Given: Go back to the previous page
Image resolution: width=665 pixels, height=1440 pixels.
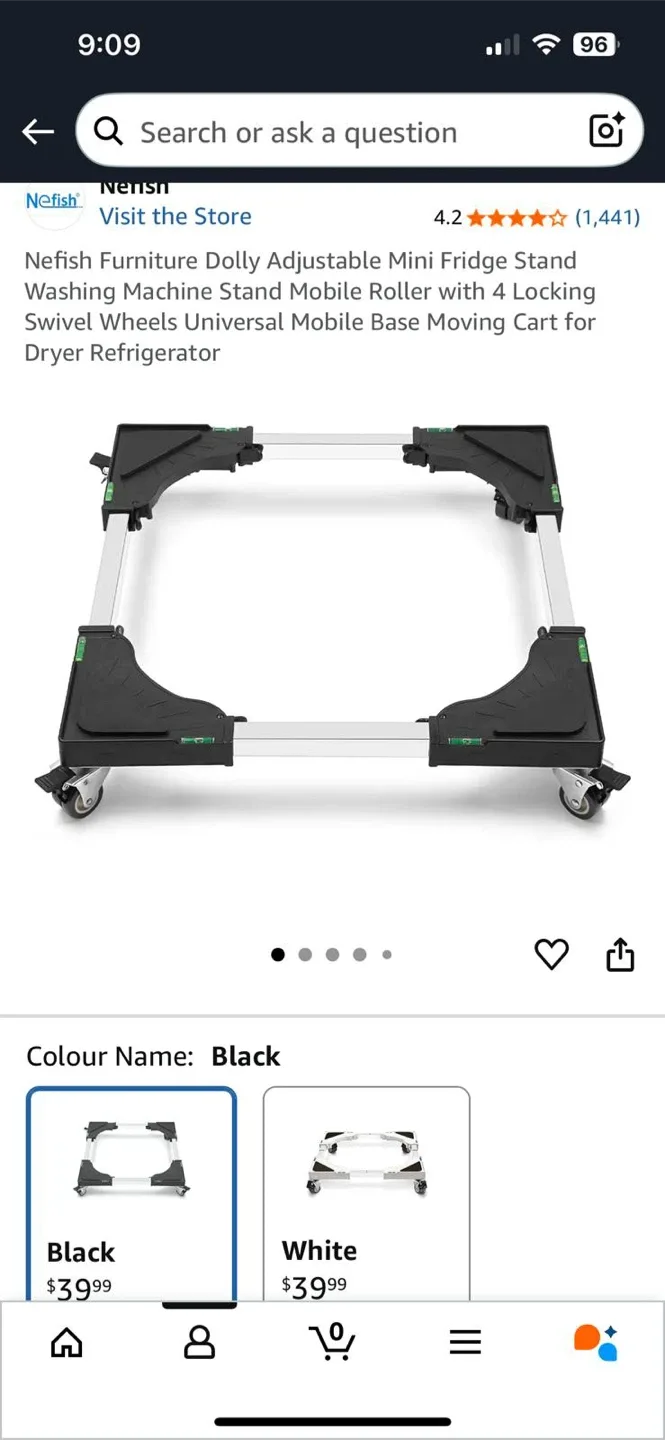Looking at the screenshot, I should point(38,132).
